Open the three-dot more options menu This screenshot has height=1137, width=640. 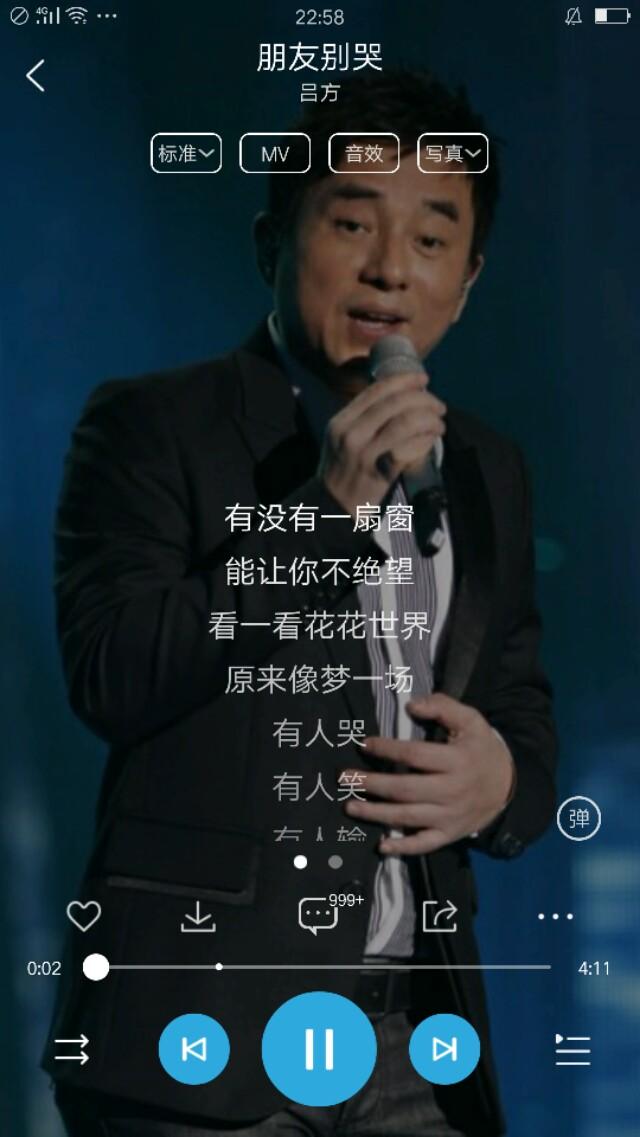click(x=555, y=916)
